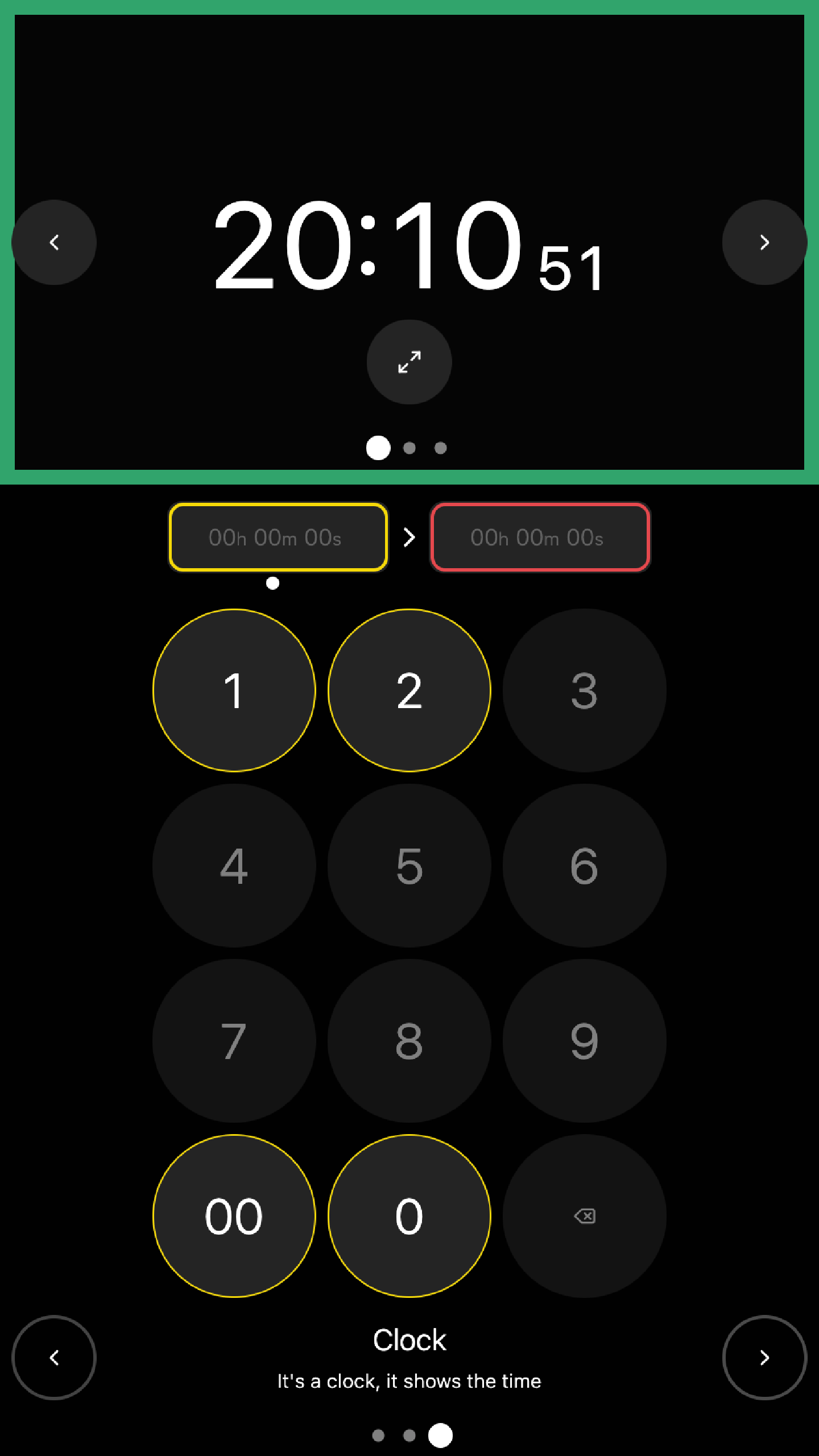Tap keypad number 6
819x1456 pixels.
[585, 866]
